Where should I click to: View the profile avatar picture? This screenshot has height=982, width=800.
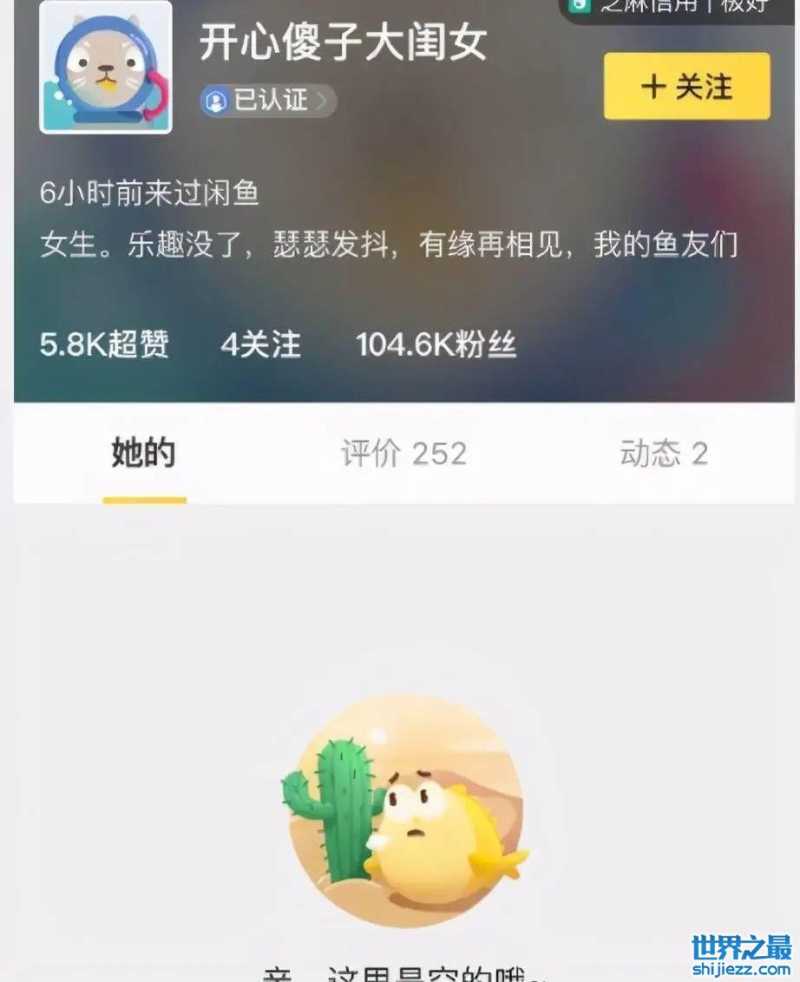click(106, 67)
